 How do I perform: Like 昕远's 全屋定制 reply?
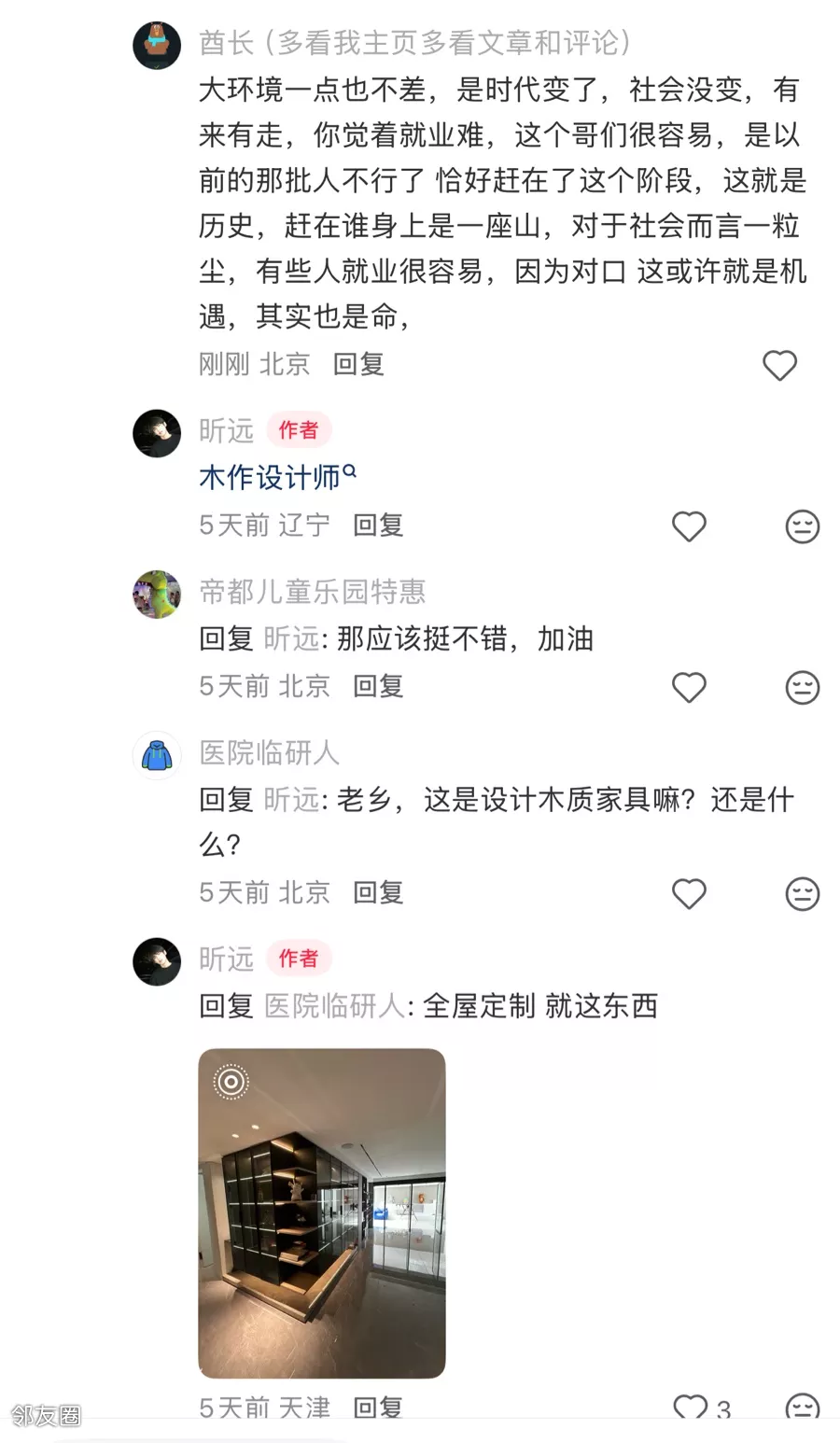(691, 1408)
